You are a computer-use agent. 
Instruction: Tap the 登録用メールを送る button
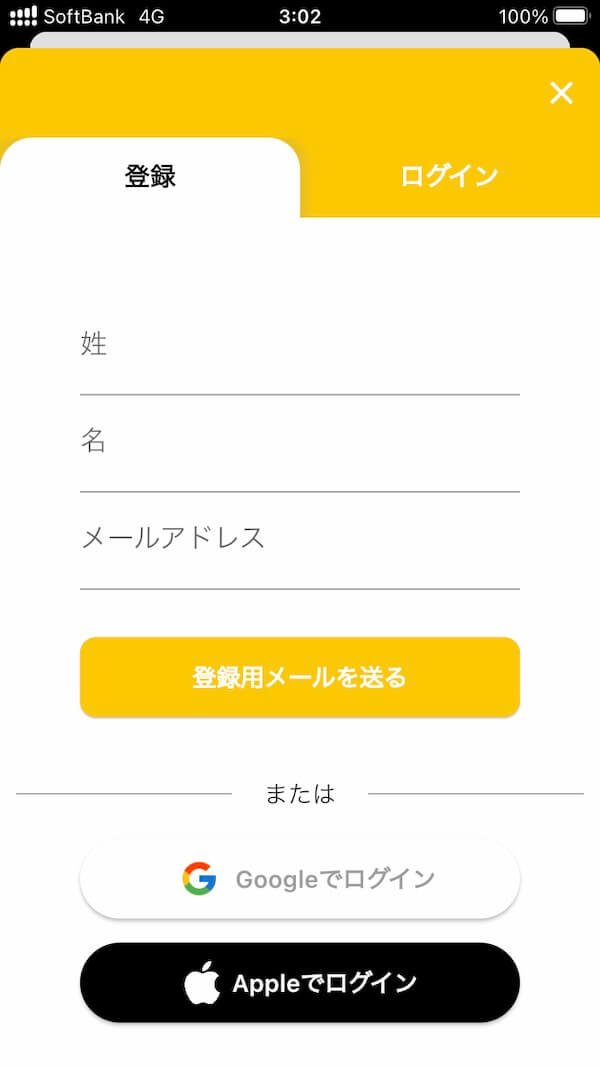300,677
